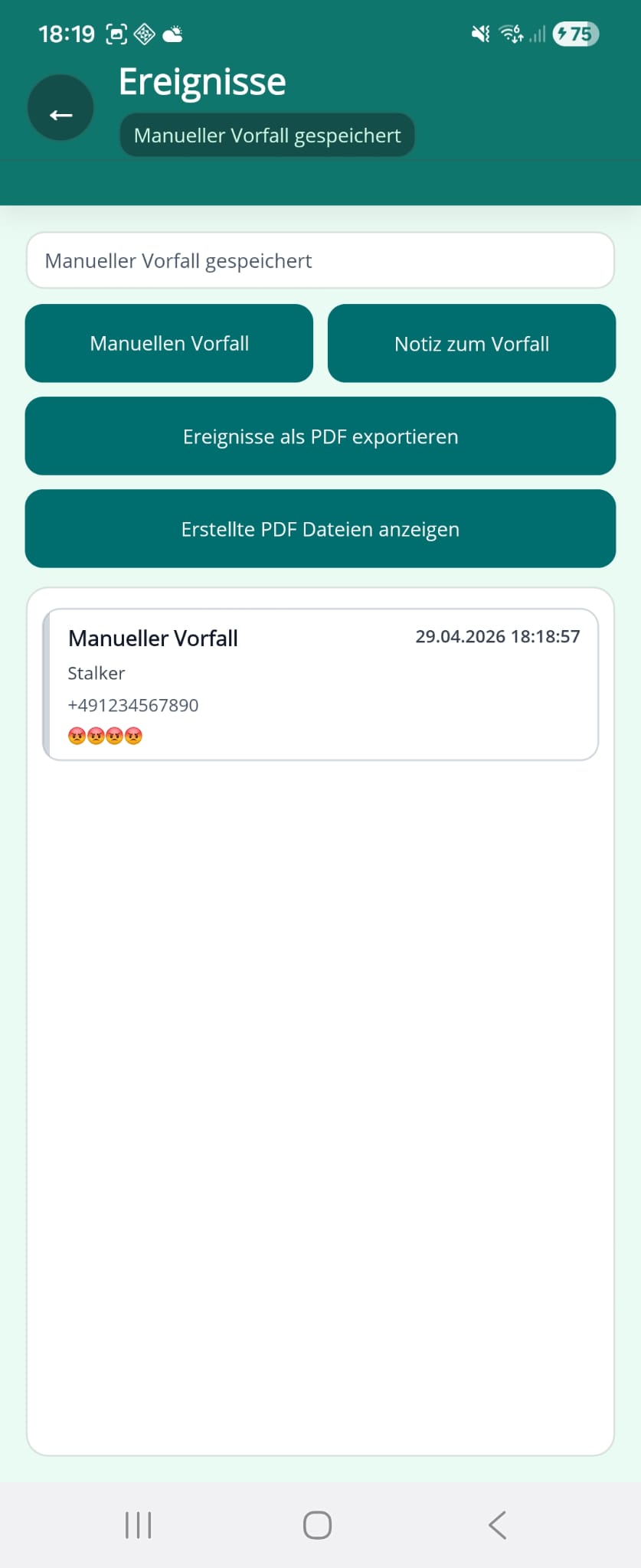Tap the system home button

[x=317, y=1524]
